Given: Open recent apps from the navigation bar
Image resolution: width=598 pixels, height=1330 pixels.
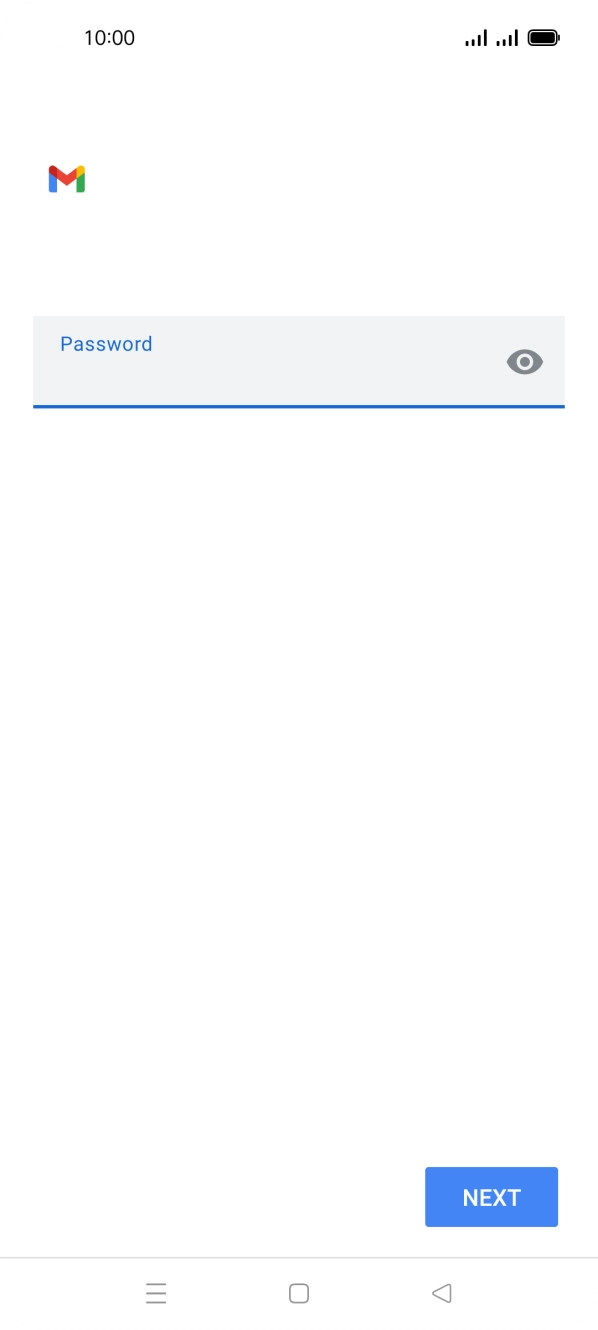Looking at the screenshot, I should [x=156, y=1293].
